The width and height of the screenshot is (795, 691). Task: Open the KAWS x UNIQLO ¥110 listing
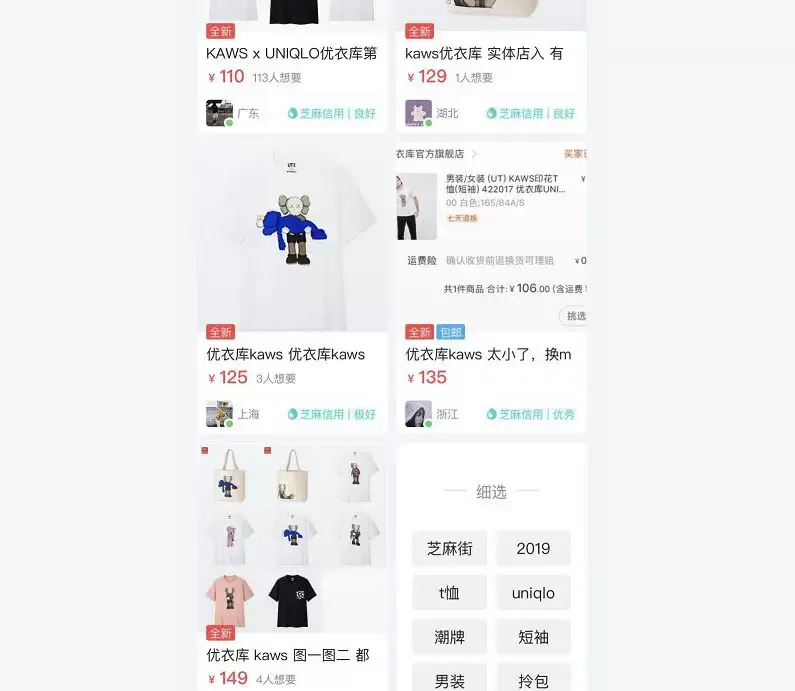click(x=293, y=66)
